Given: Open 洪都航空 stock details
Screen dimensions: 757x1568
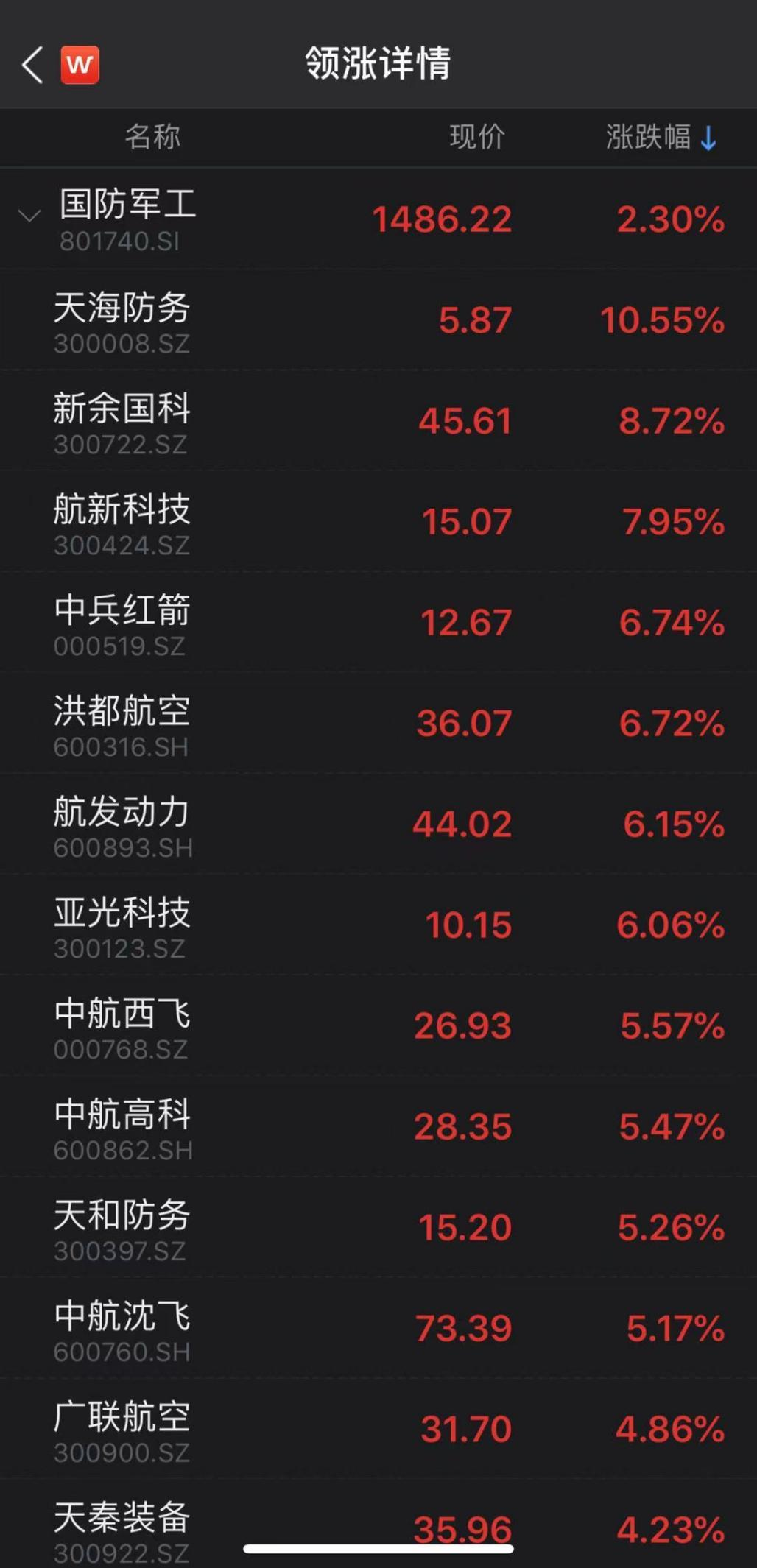Looking at the screenshot, I should point(378,723).
